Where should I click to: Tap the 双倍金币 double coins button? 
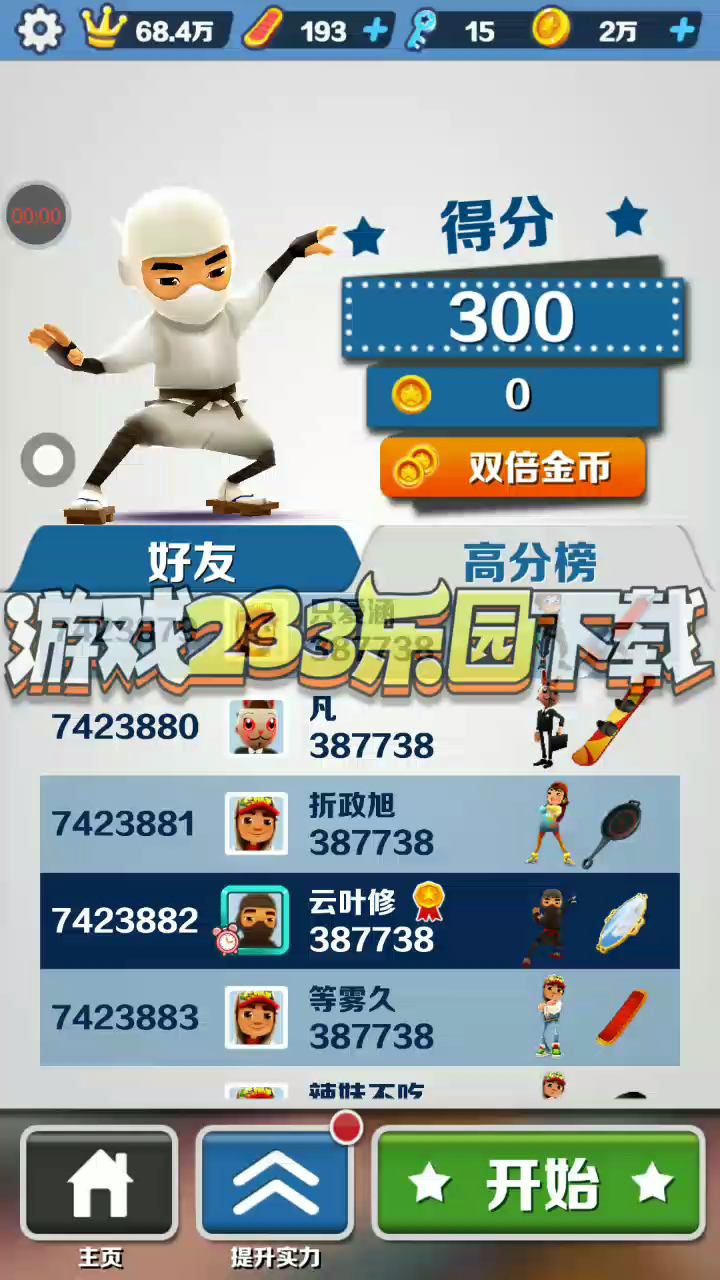coord(512,467)
